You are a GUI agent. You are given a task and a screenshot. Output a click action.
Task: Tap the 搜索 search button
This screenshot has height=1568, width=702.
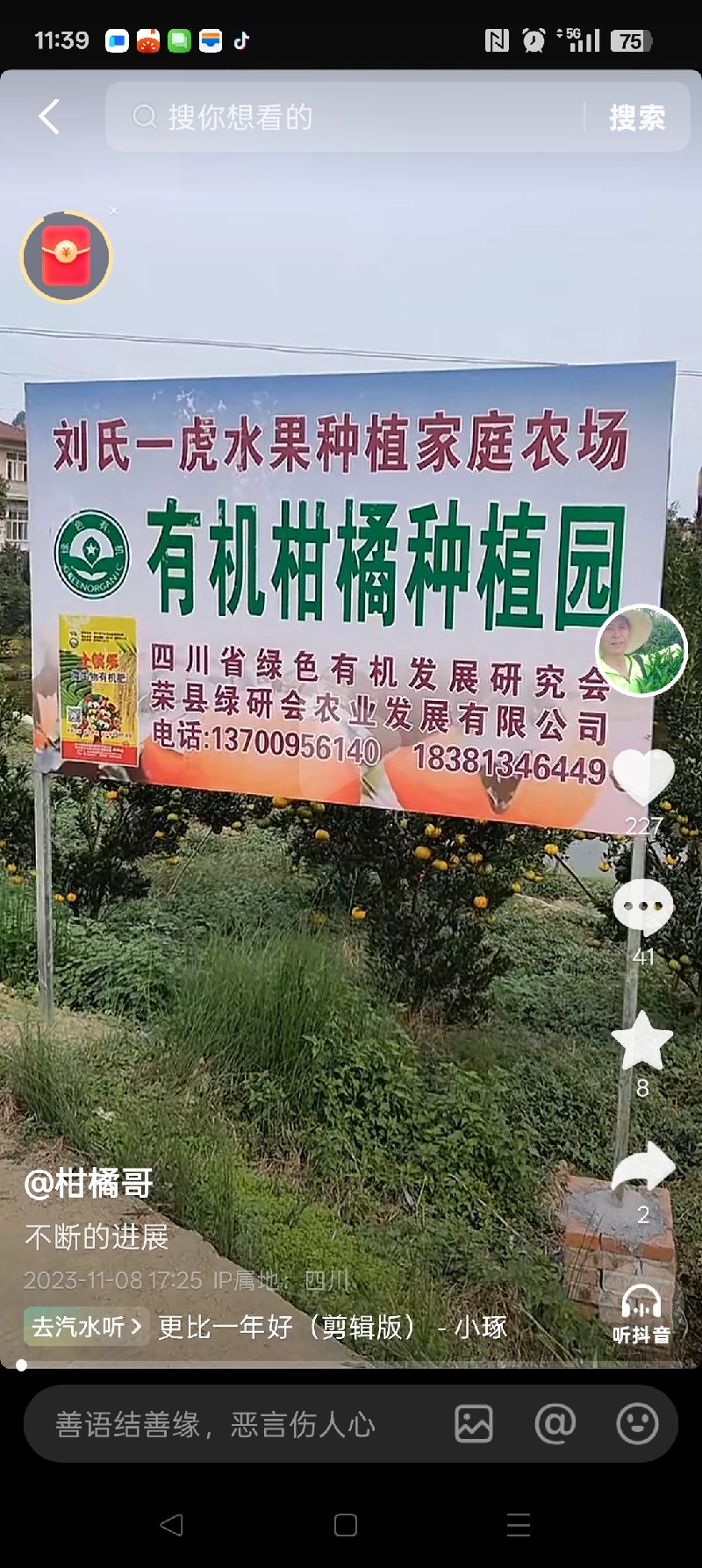pos(637,118)
